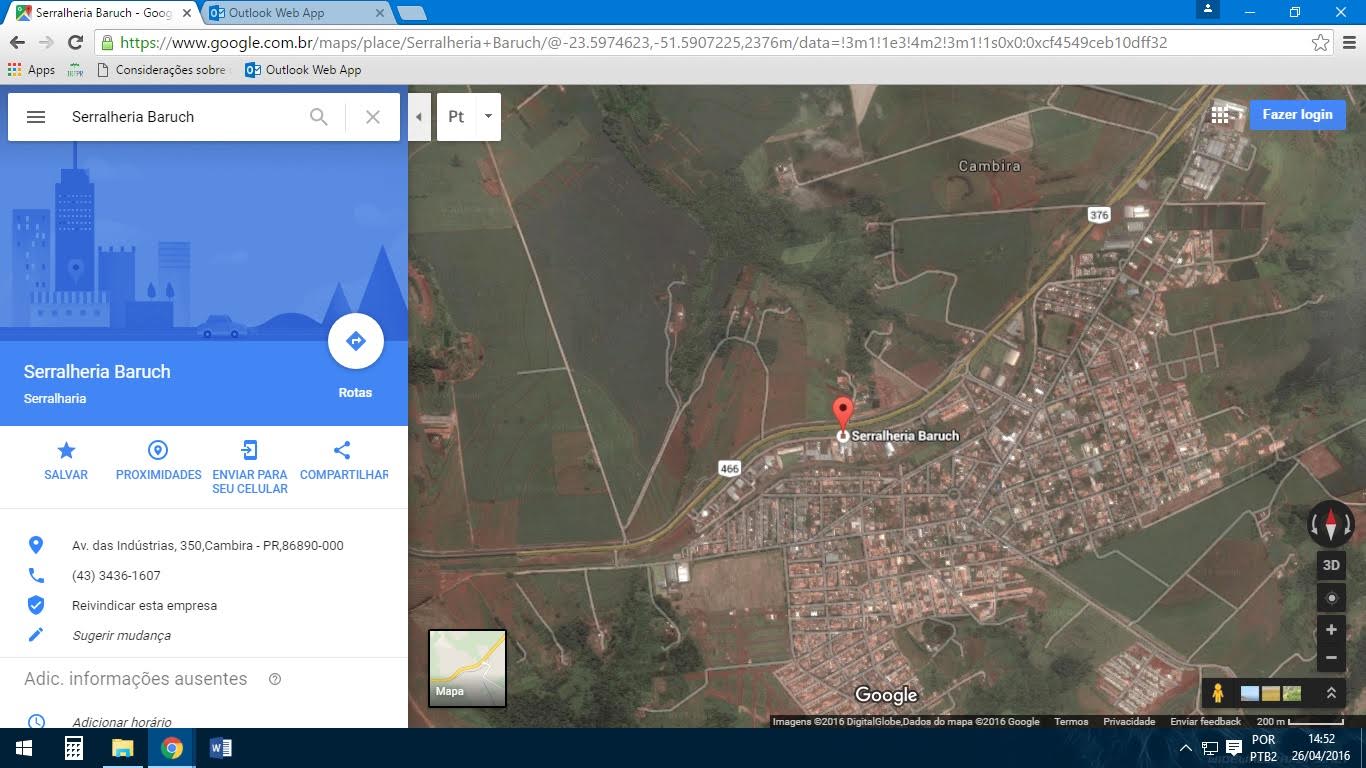
Task: Save this place with Salvar
Action: [x=66, y=460]
